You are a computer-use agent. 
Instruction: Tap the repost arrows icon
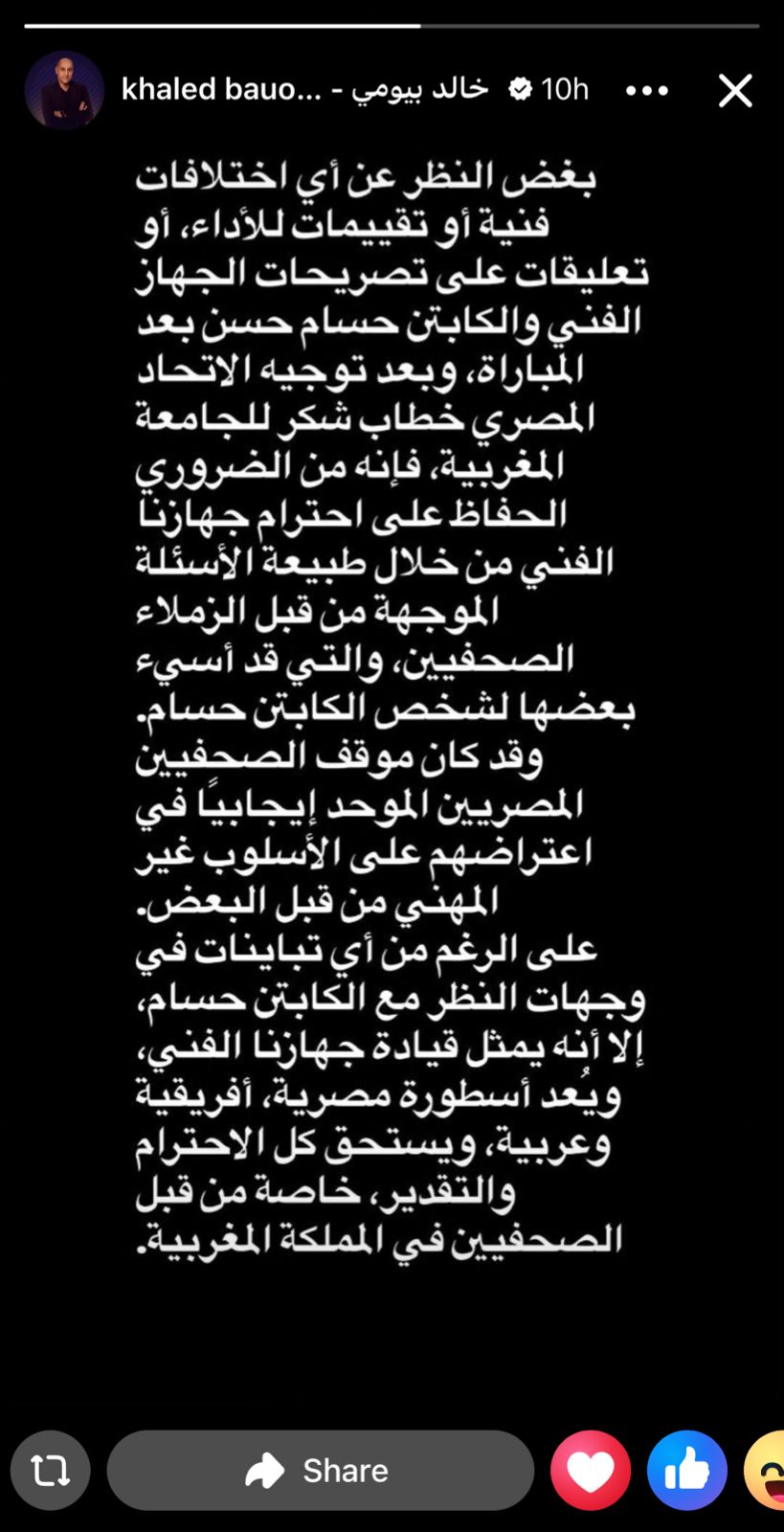coord(51,1470)
